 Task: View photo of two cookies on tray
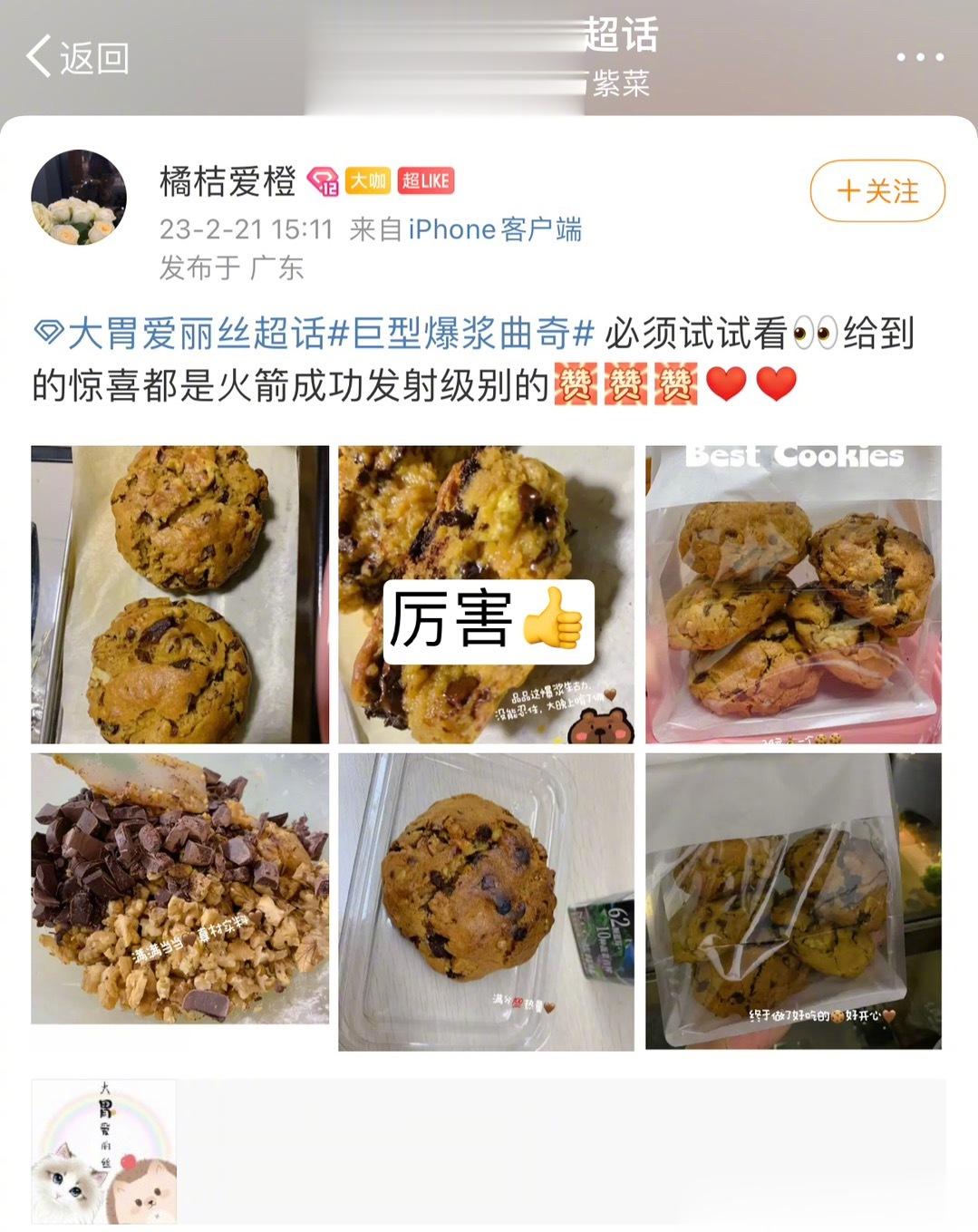179,595
